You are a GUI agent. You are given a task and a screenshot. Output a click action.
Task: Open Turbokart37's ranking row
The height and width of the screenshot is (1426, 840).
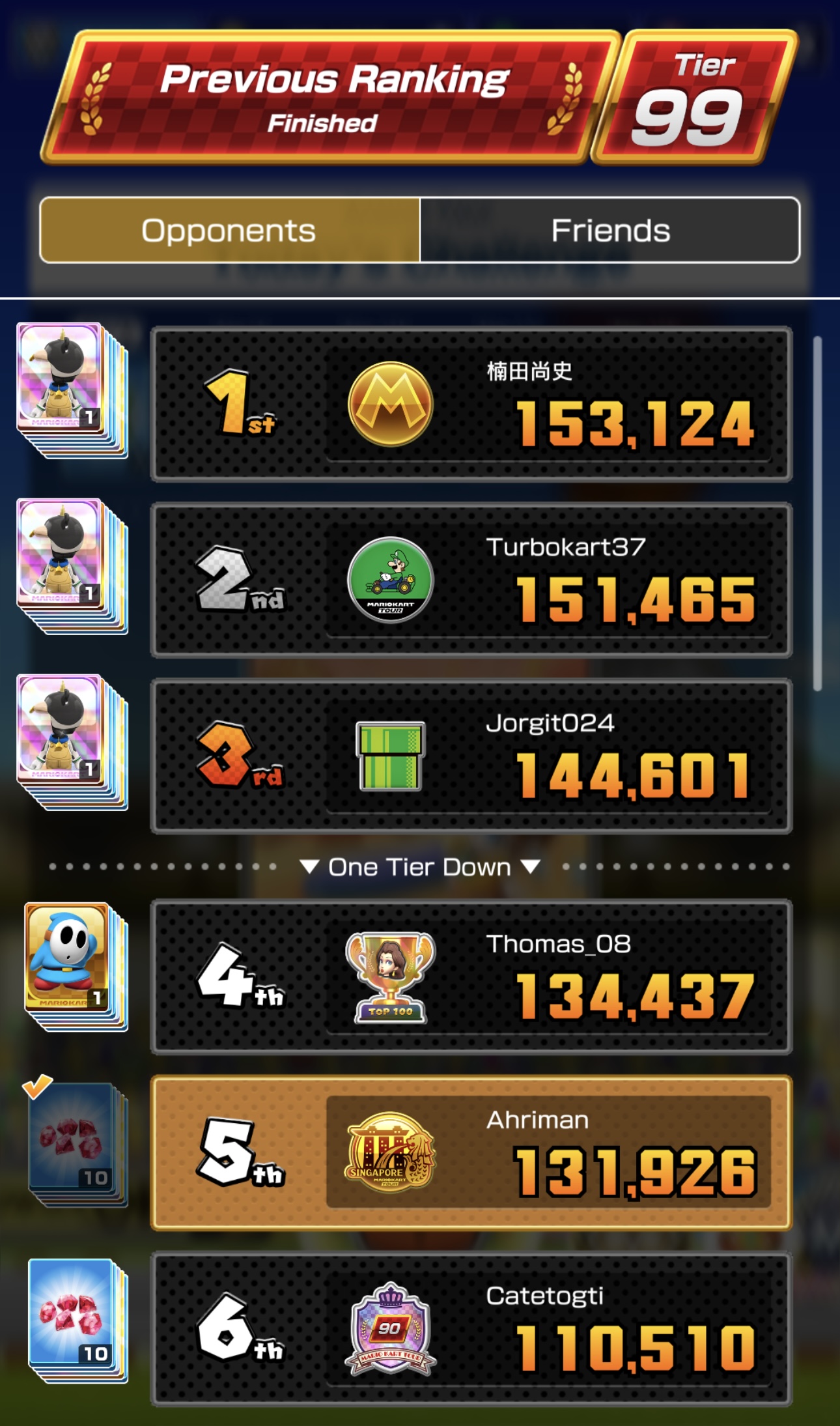point(471,580)
